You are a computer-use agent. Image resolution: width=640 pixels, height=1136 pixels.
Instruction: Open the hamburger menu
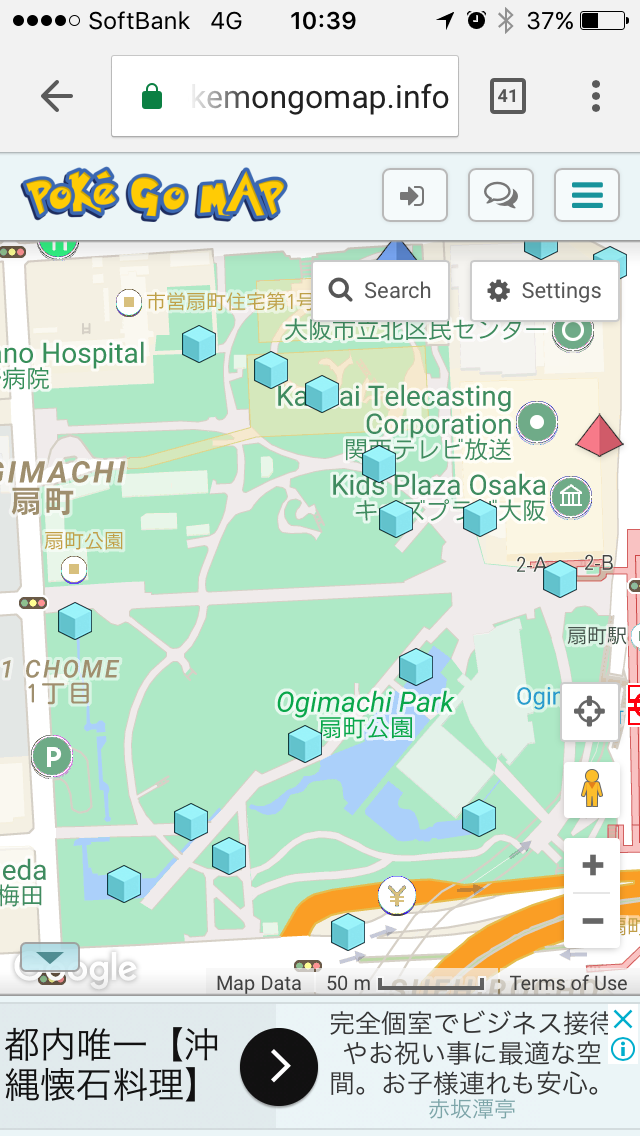coord(587,195)
